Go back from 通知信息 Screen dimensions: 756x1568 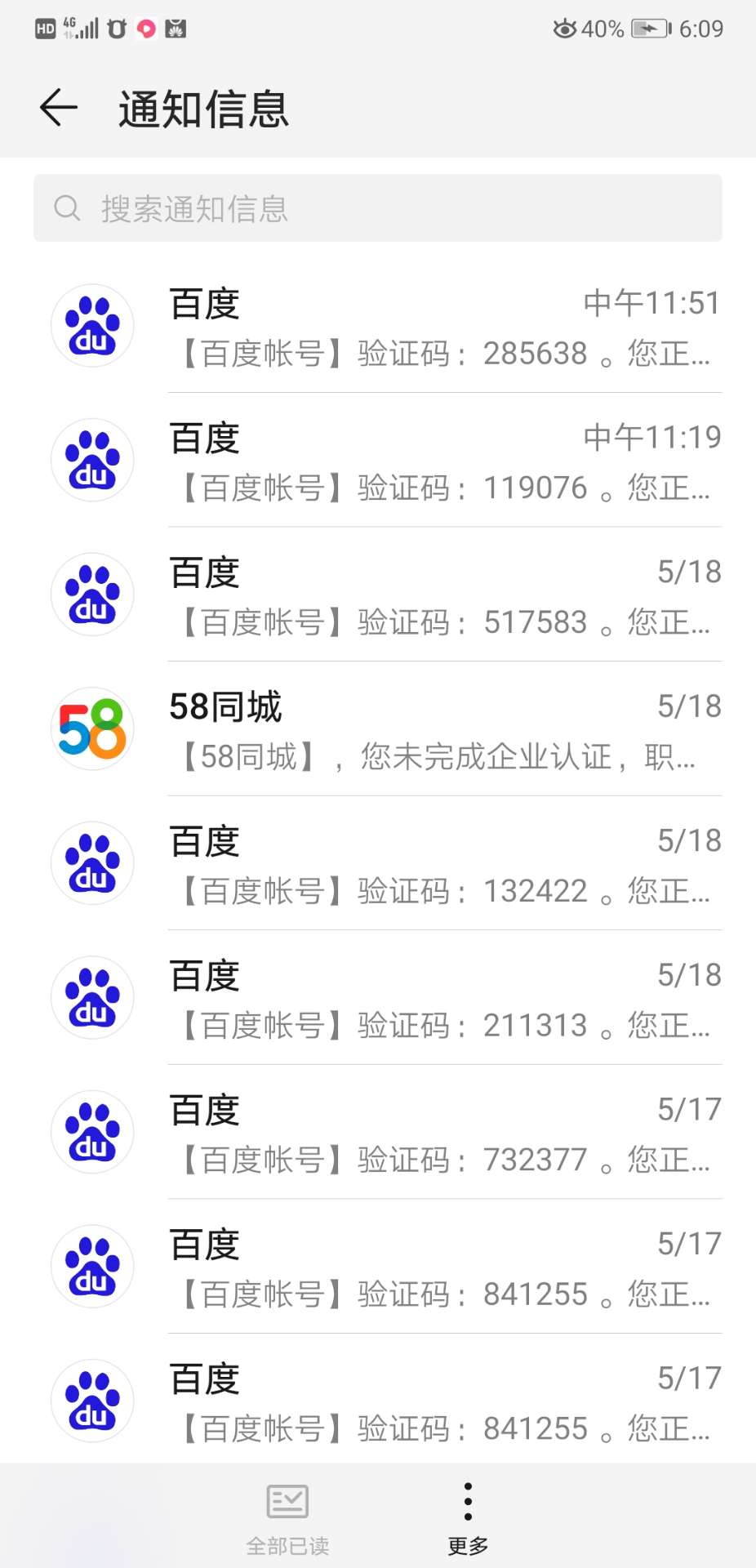(59, 109)
